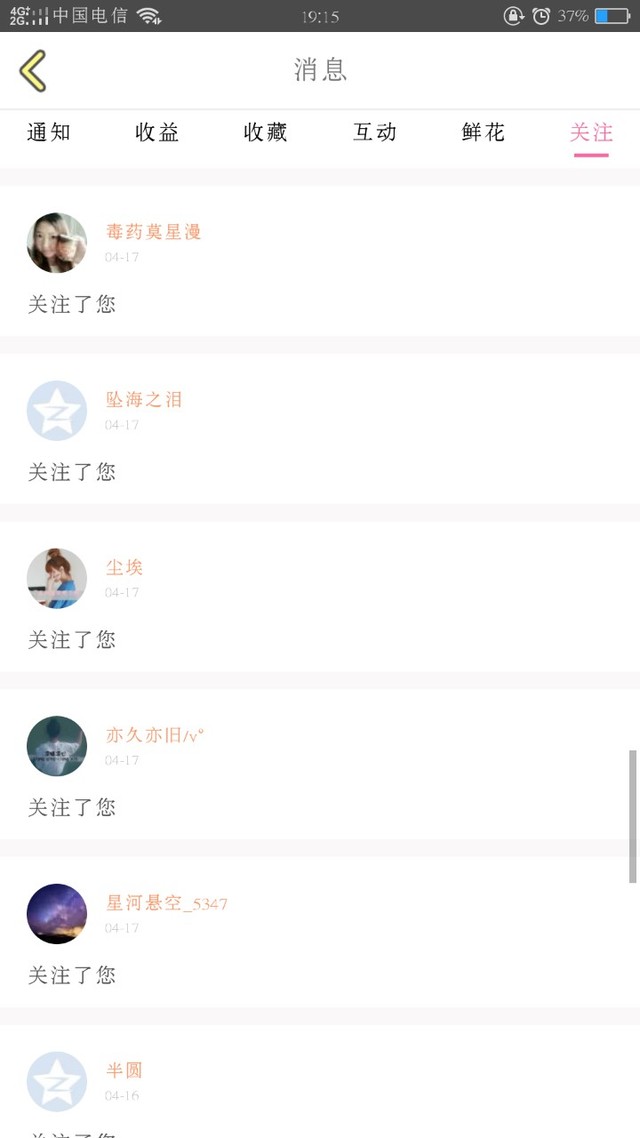Switch to the 收益 tab

[x=157, y=132]
